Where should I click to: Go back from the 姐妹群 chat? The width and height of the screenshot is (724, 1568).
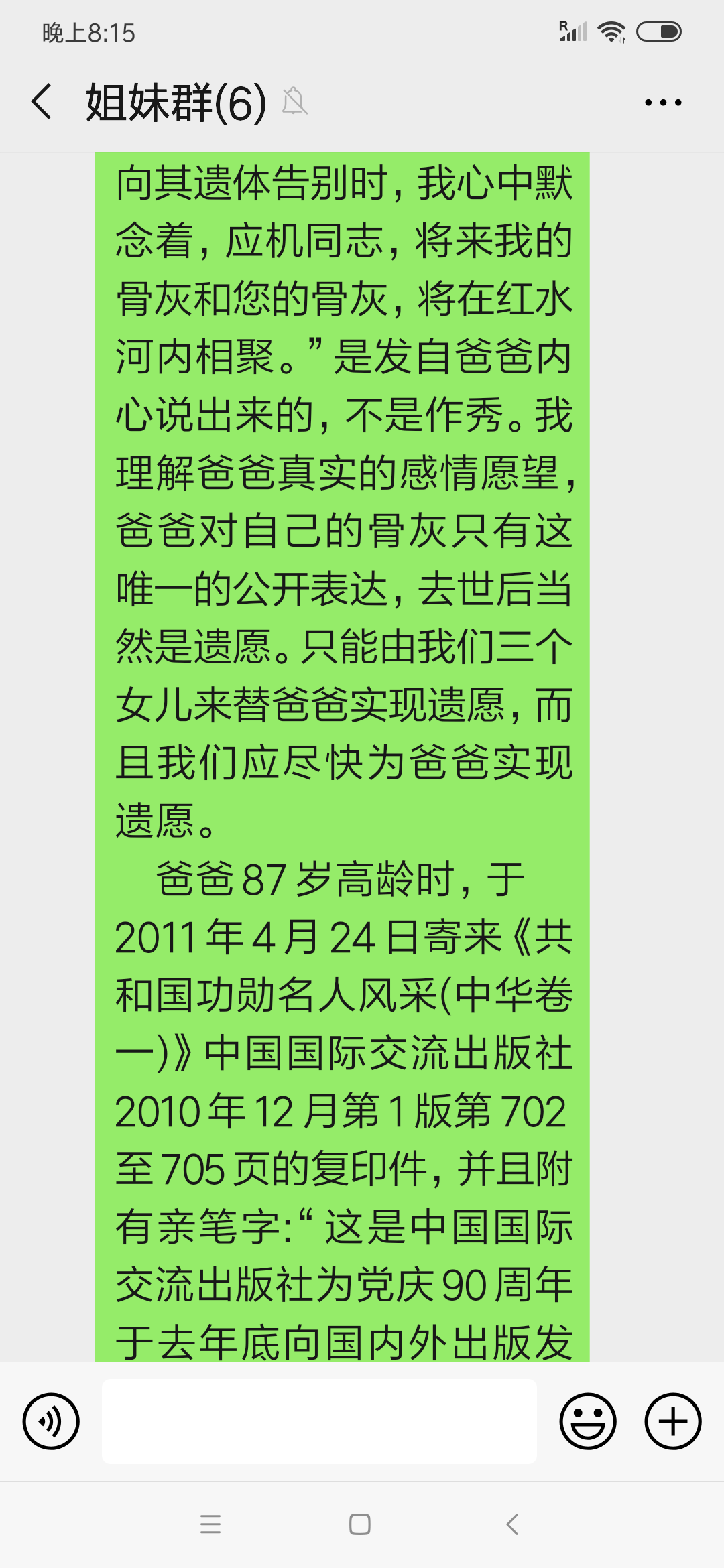[42, 102]
